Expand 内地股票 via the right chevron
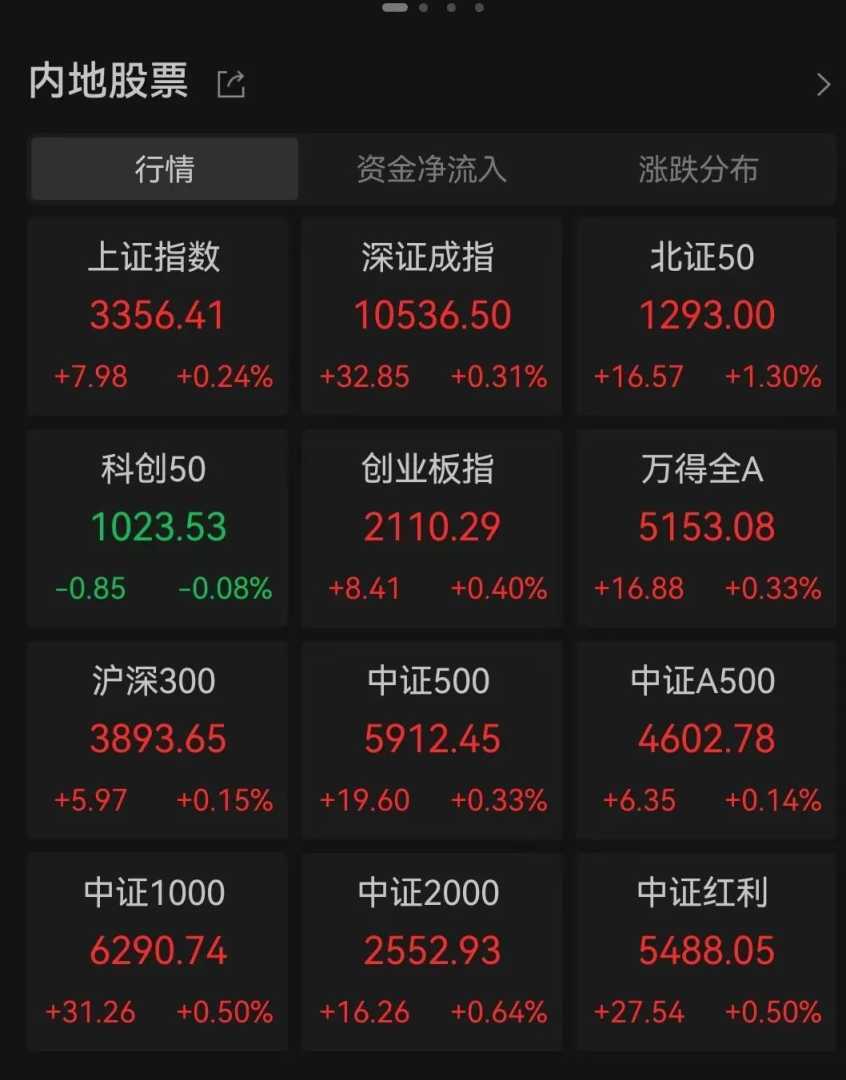This screenshot has width=846, height=1080. [x=822, y=84]
